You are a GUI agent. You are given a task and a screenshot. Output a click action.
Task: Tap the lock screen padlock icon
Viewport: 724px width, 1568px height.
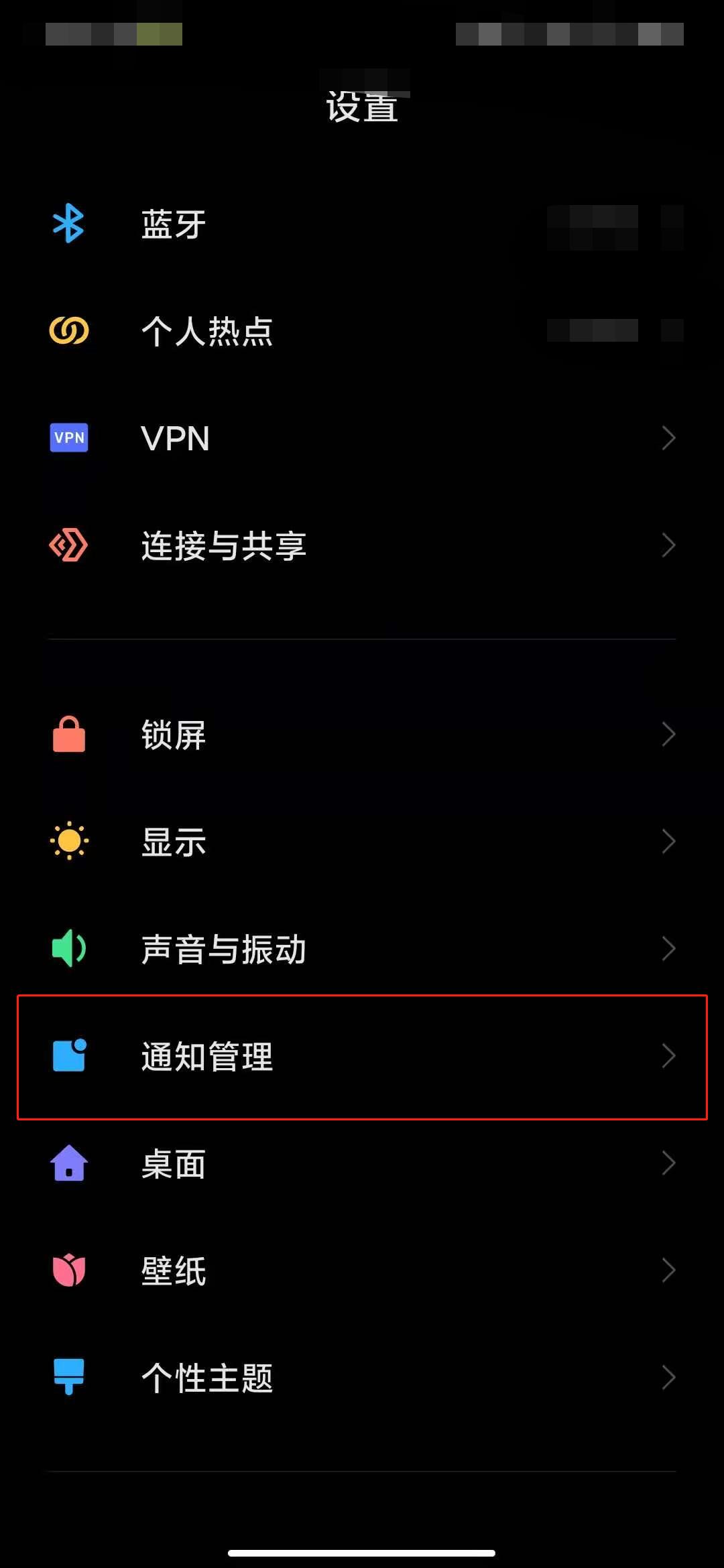68,734
